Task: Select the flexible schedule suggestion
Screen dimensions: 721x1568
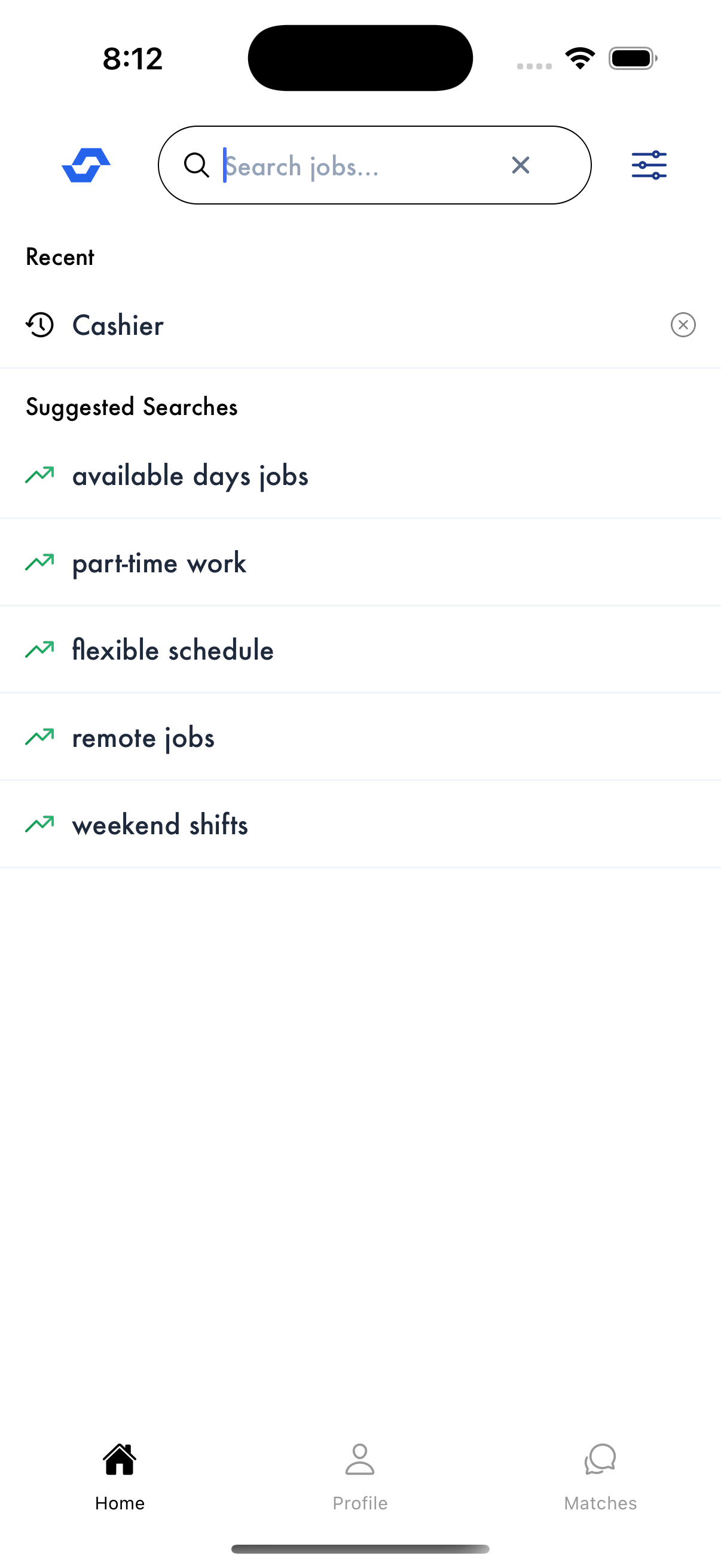Action: (172, 649)
